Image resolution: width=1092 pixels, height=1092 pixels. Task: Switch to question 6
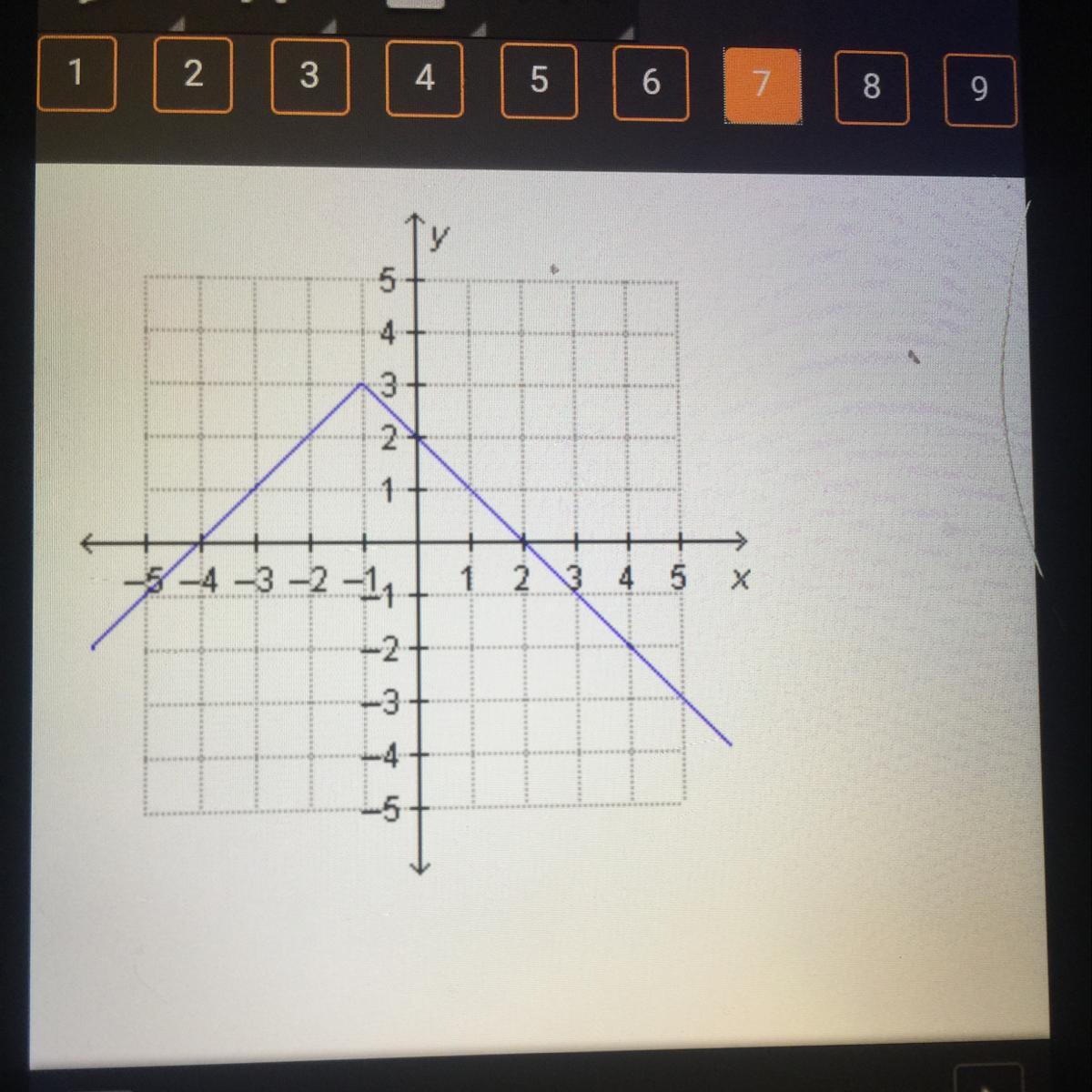651,83
